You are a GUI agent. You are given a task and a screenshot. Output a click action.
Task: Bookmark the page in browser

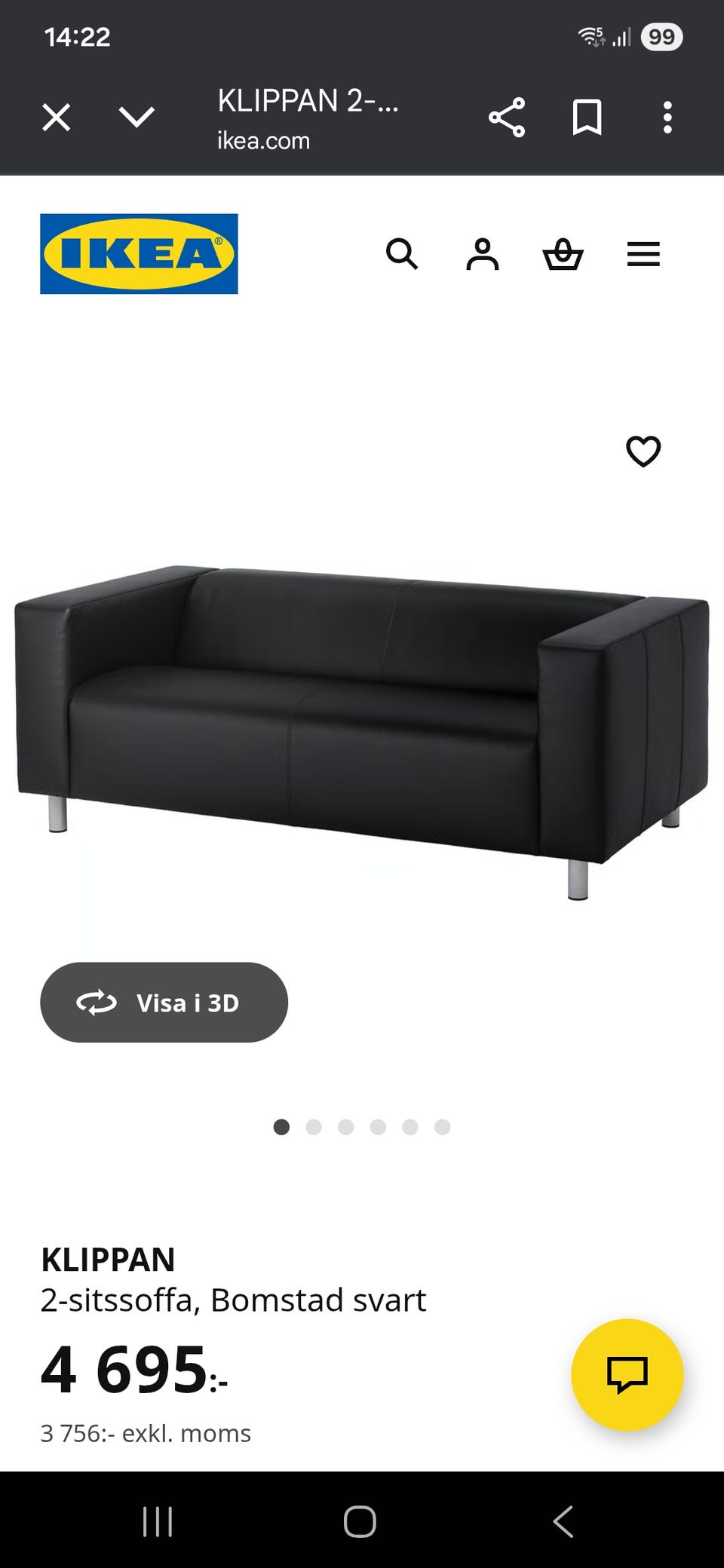click(x=587, y=118)
